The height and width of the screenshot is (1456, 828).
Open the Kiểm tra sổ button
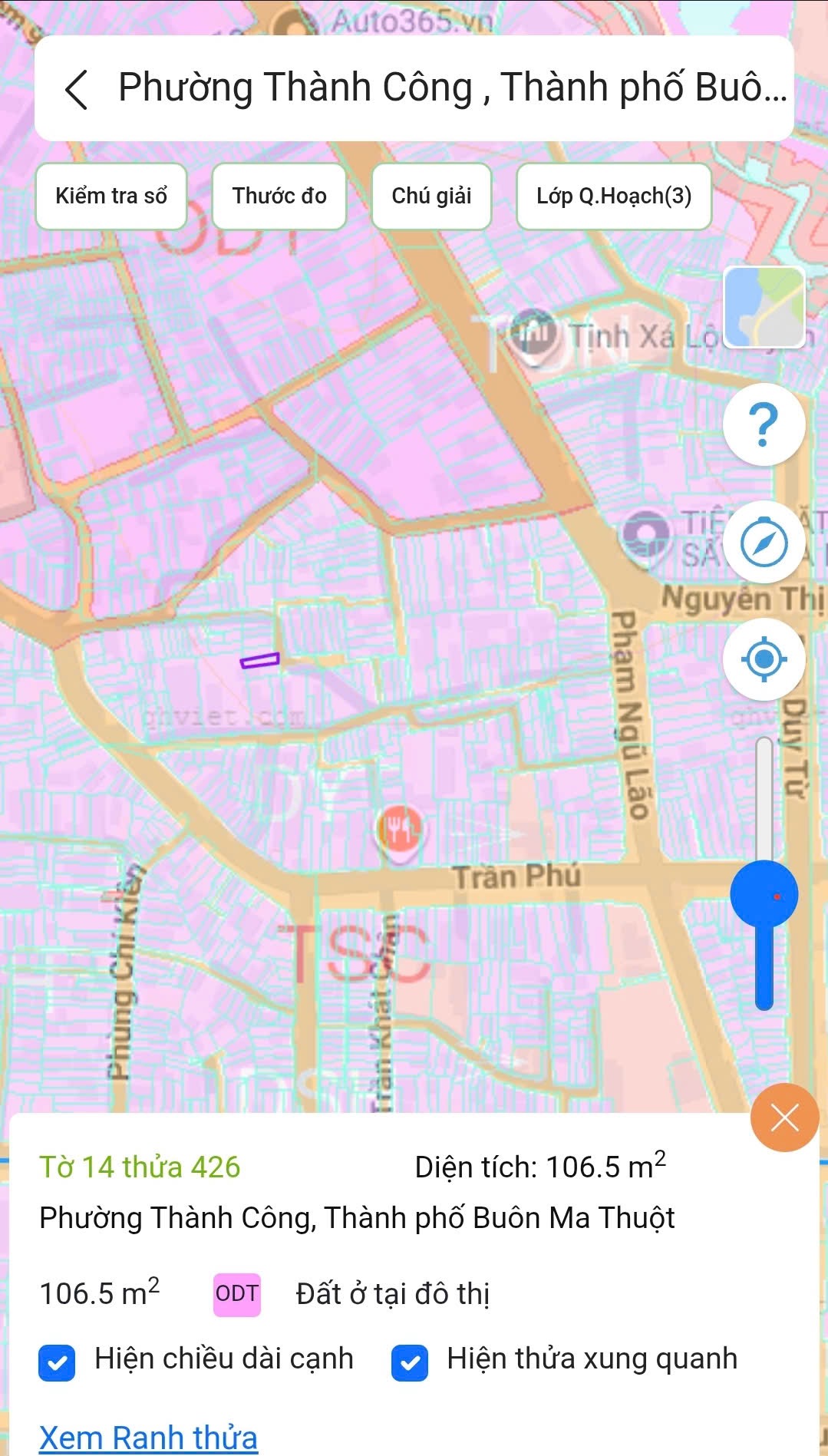pos(111,196)
